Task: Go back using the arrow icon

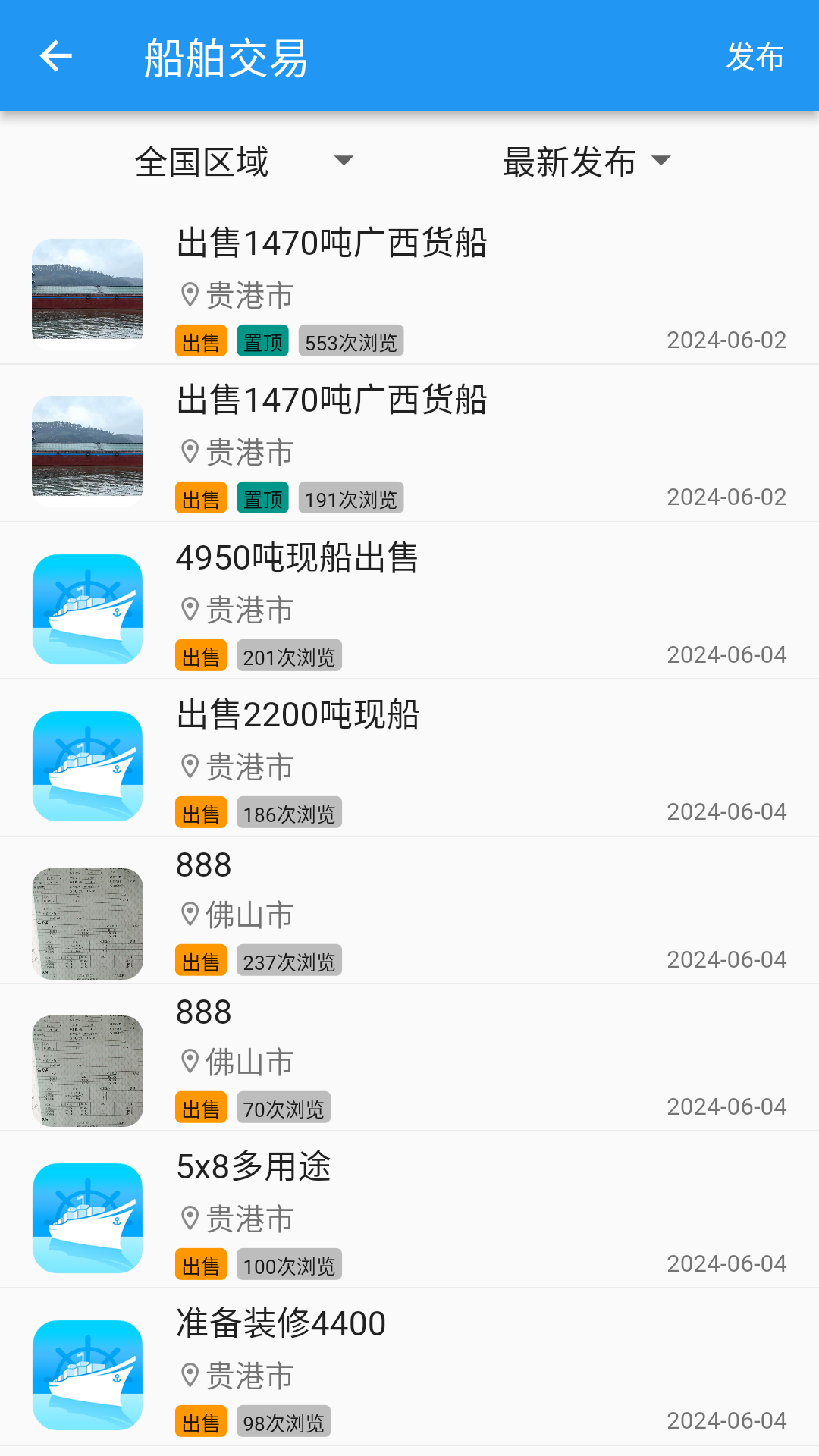Action: point(55,56)
